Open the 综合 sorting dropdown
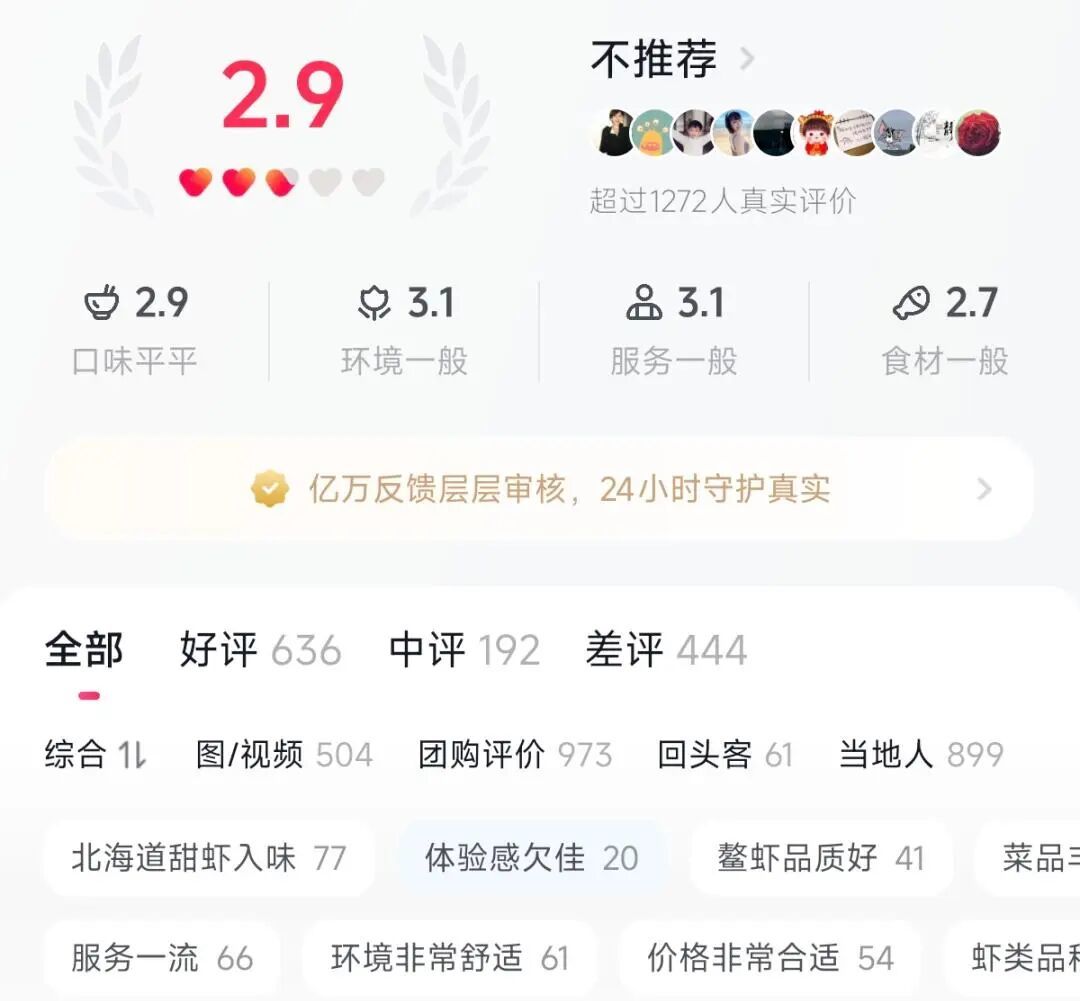 (96, 754)
